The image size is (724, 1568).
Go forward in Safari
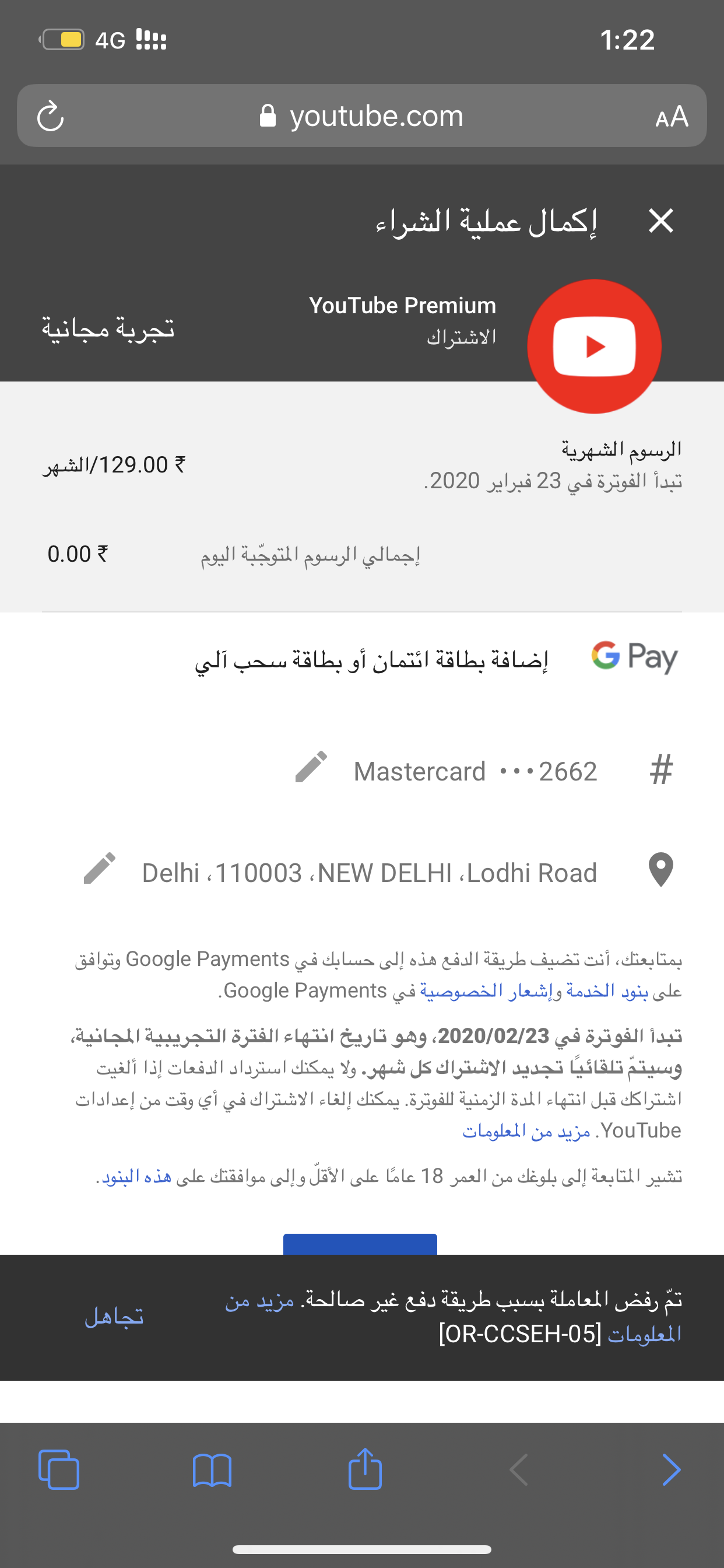671,1470
